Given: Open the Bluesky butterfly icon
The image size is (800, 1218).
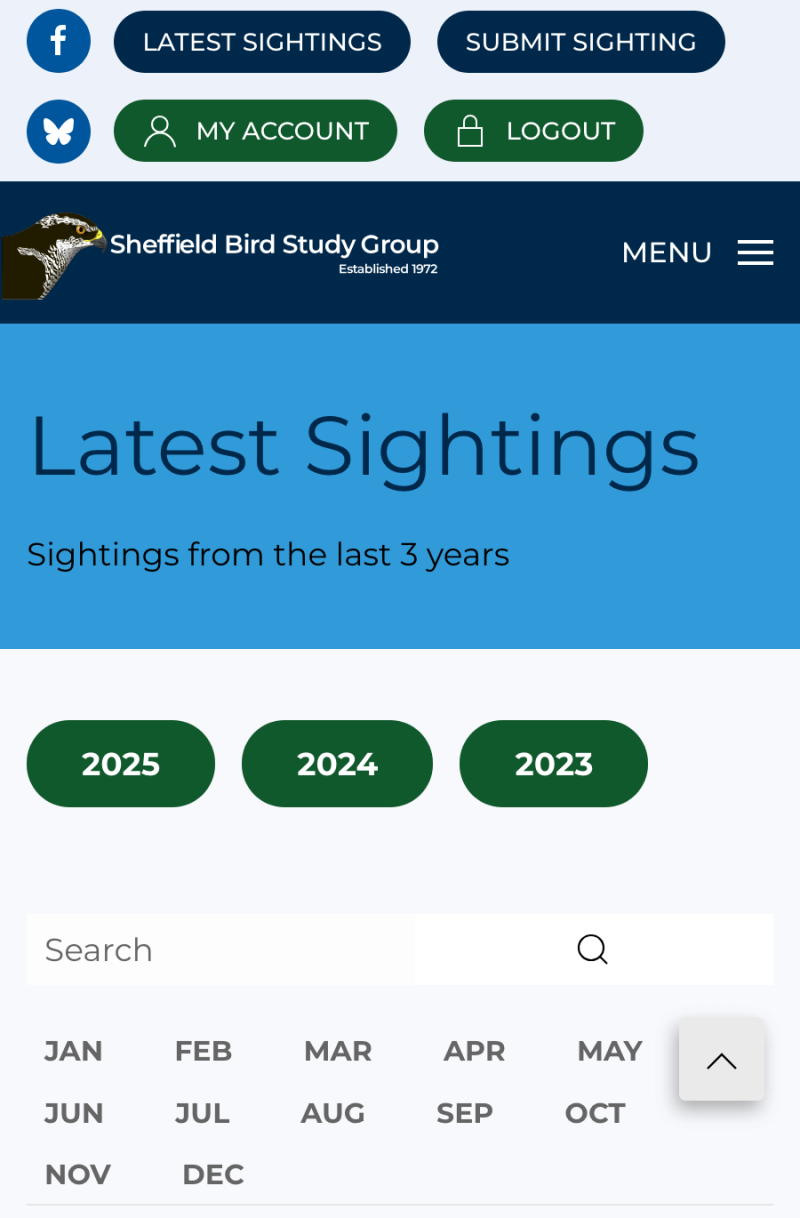Looking at the screenshot, I should click(x=58, y=131).
